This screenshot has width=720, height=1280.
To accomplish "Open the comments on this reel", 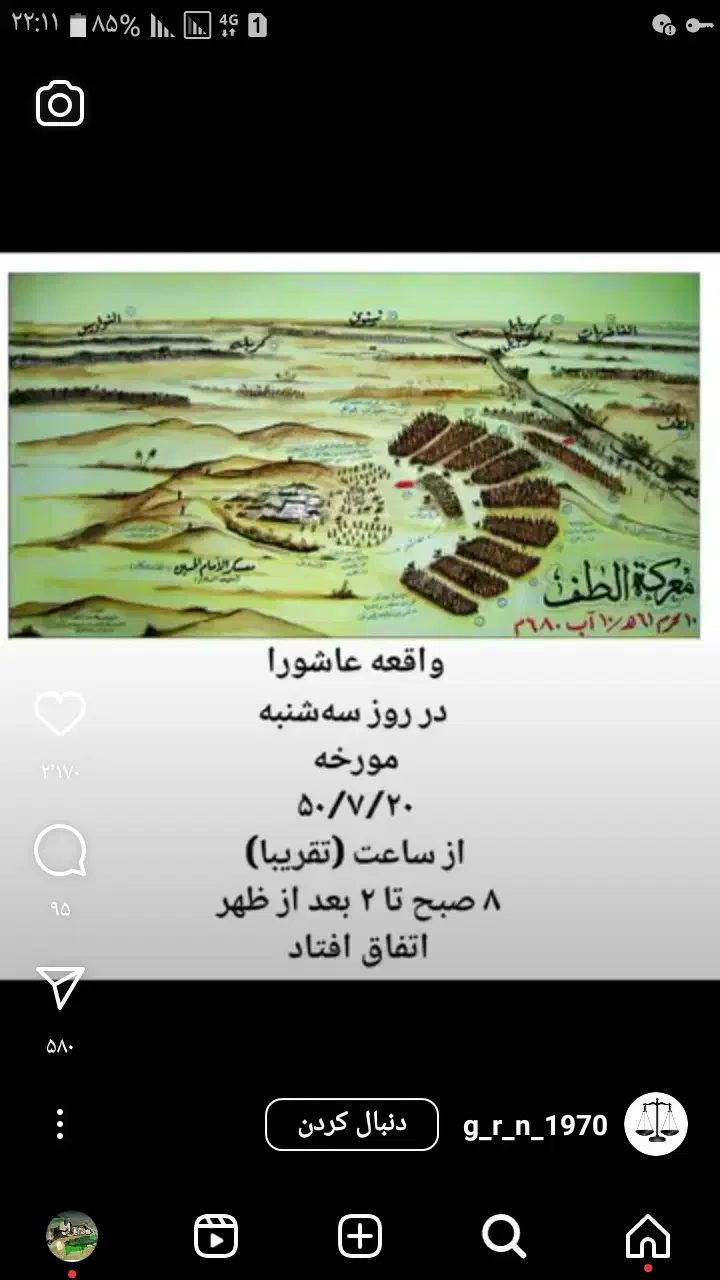I will click(60, 853).
